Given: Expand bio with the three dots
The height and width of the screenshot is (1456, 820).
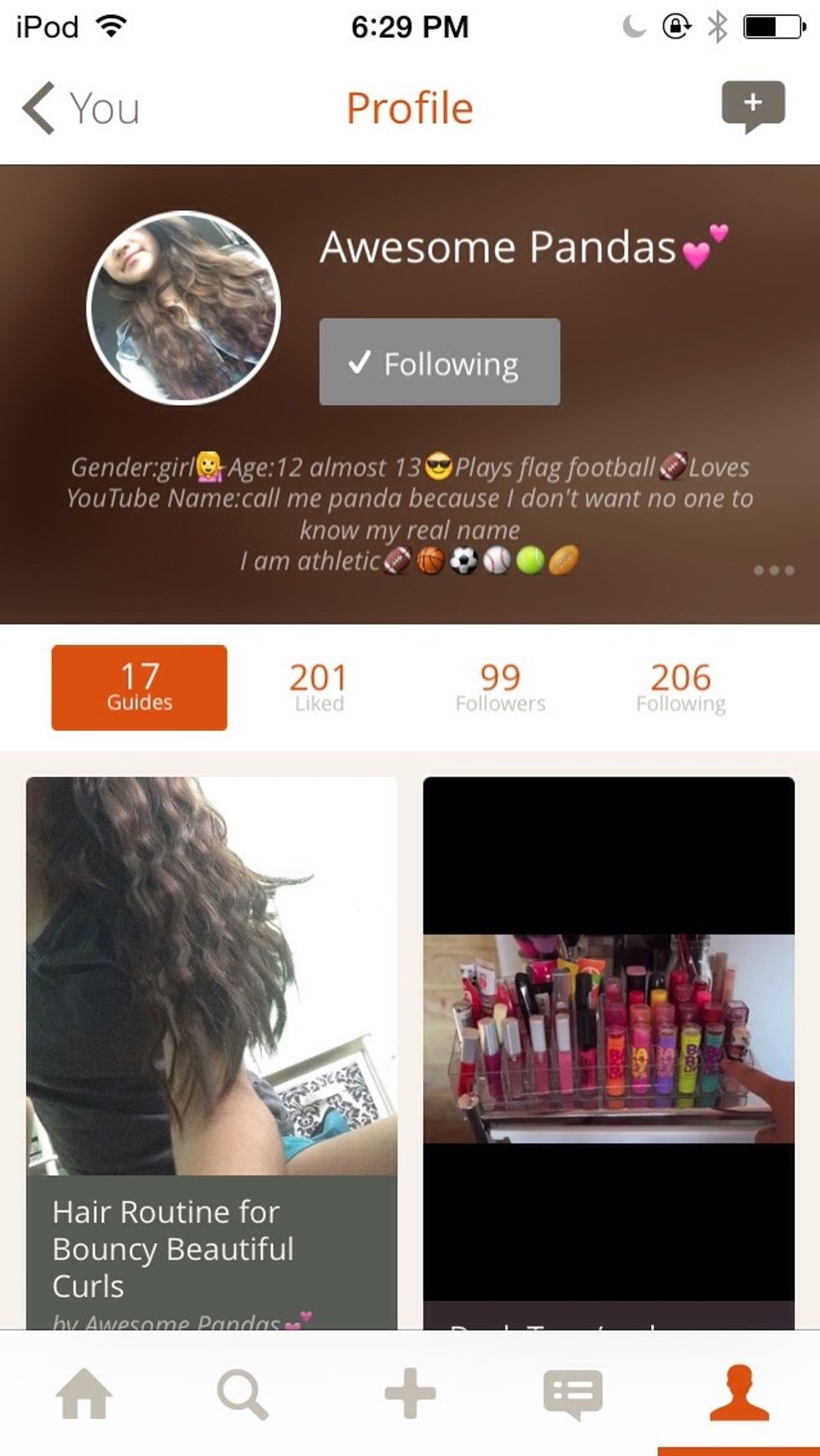Looking at the screenshot, I should tap(773, 571).
